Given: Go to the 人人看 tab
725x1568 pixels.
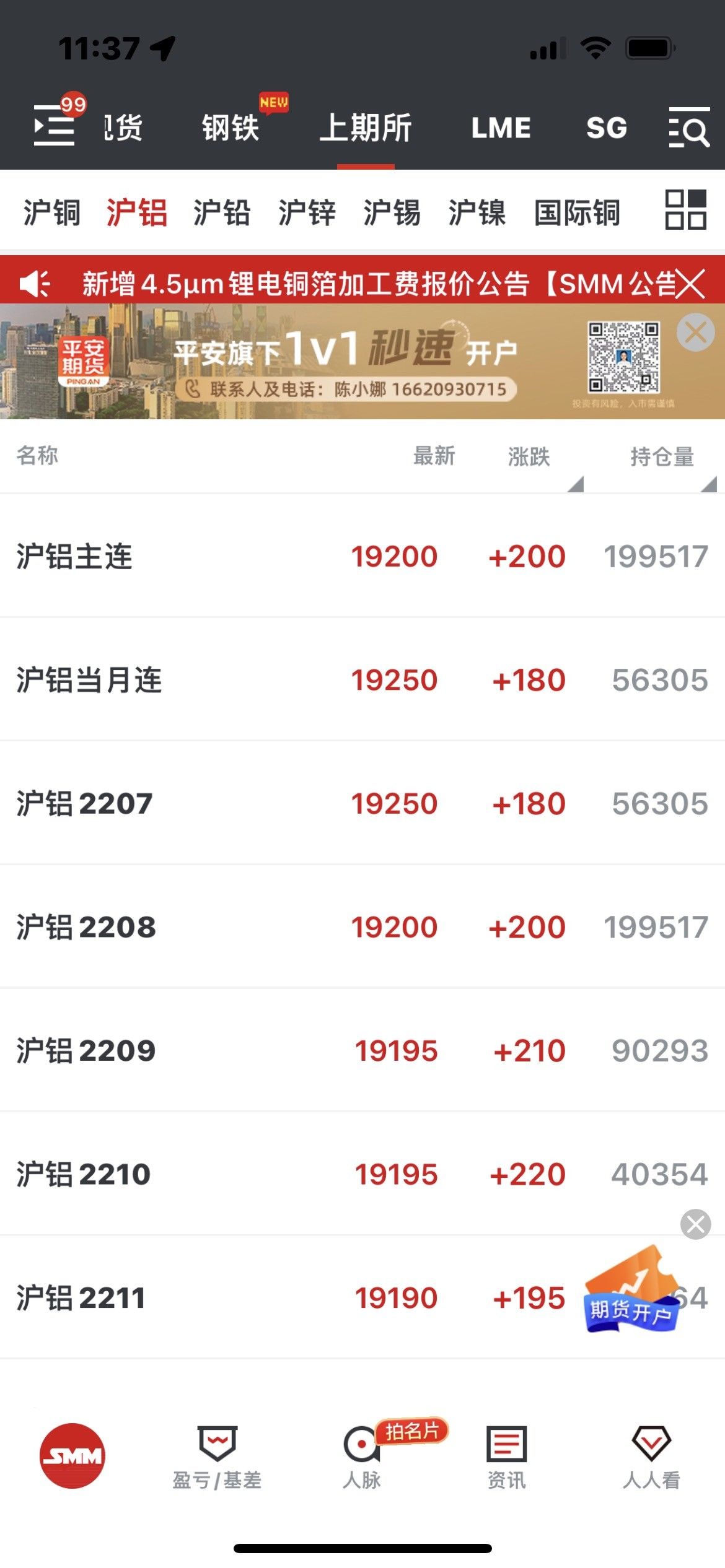Looking at the screenshot, I should click(x=651, y=1457).
